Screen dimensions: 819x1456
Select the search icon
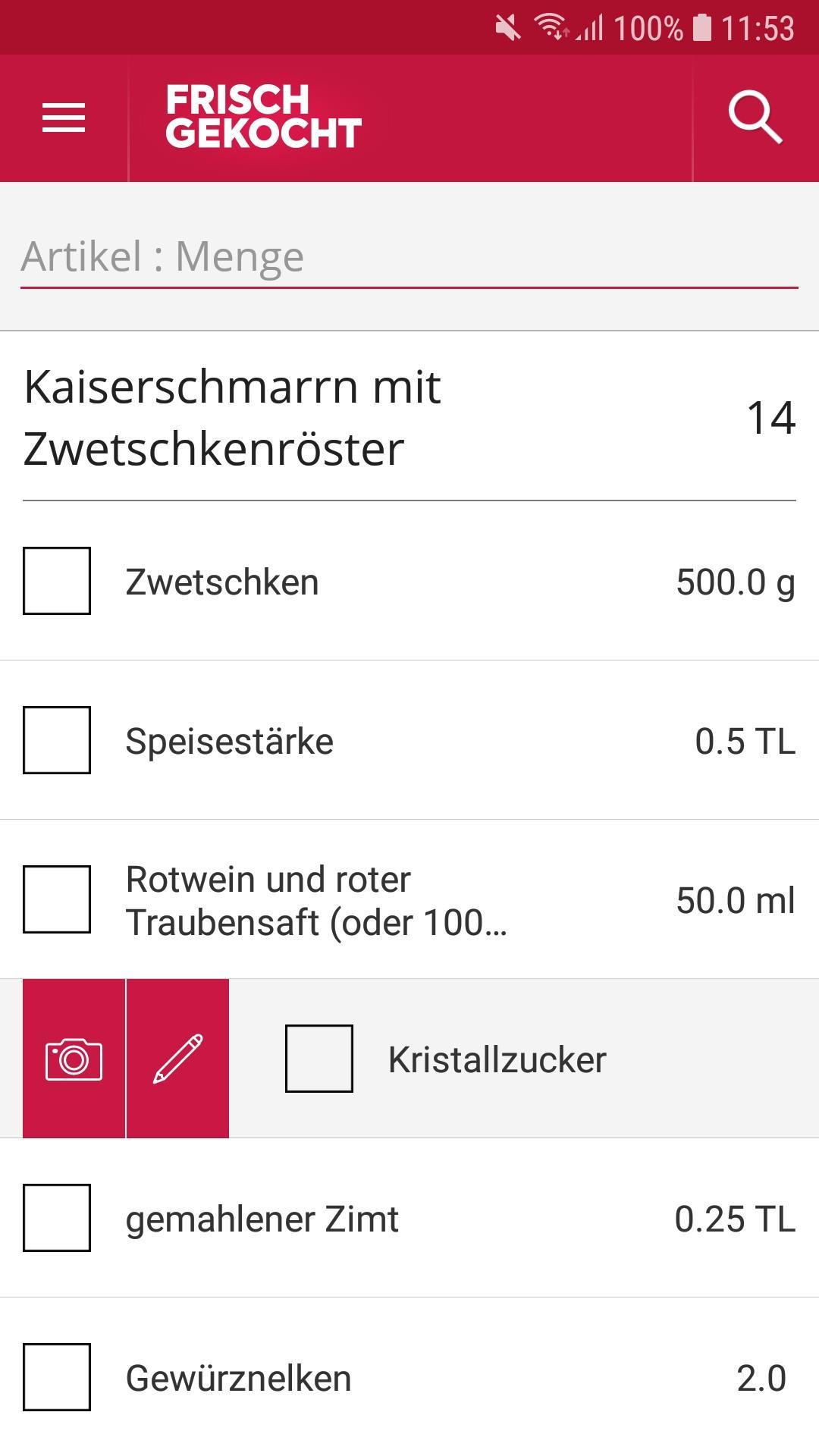(x=756, y=118)
